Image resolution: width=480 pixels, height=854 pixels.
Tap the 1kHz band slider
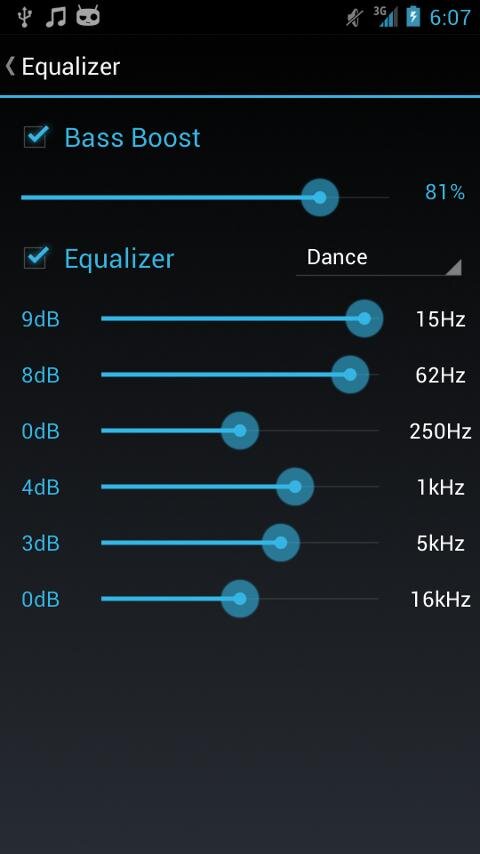pos(240,486)
